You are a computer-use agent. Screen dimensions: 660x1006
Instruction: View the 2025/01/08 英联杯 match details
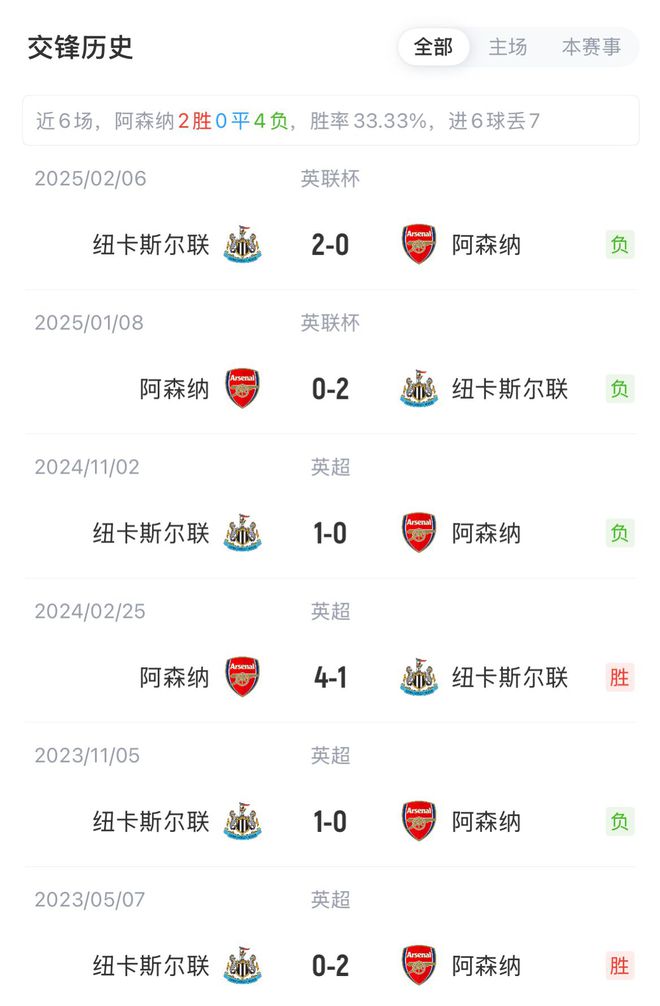click(x=330, y=388)
